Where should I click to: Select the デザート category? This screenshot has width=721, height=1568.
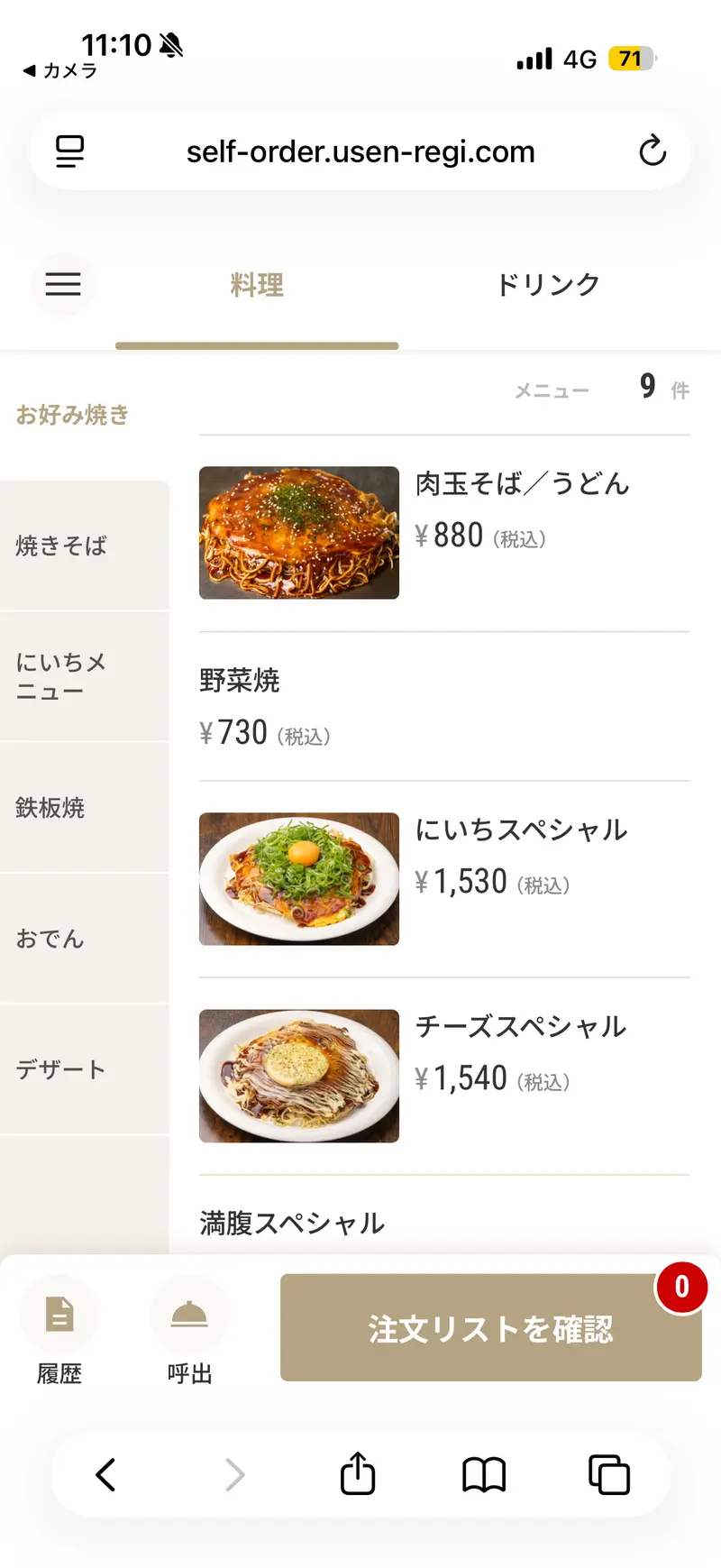pos(59,1069)
